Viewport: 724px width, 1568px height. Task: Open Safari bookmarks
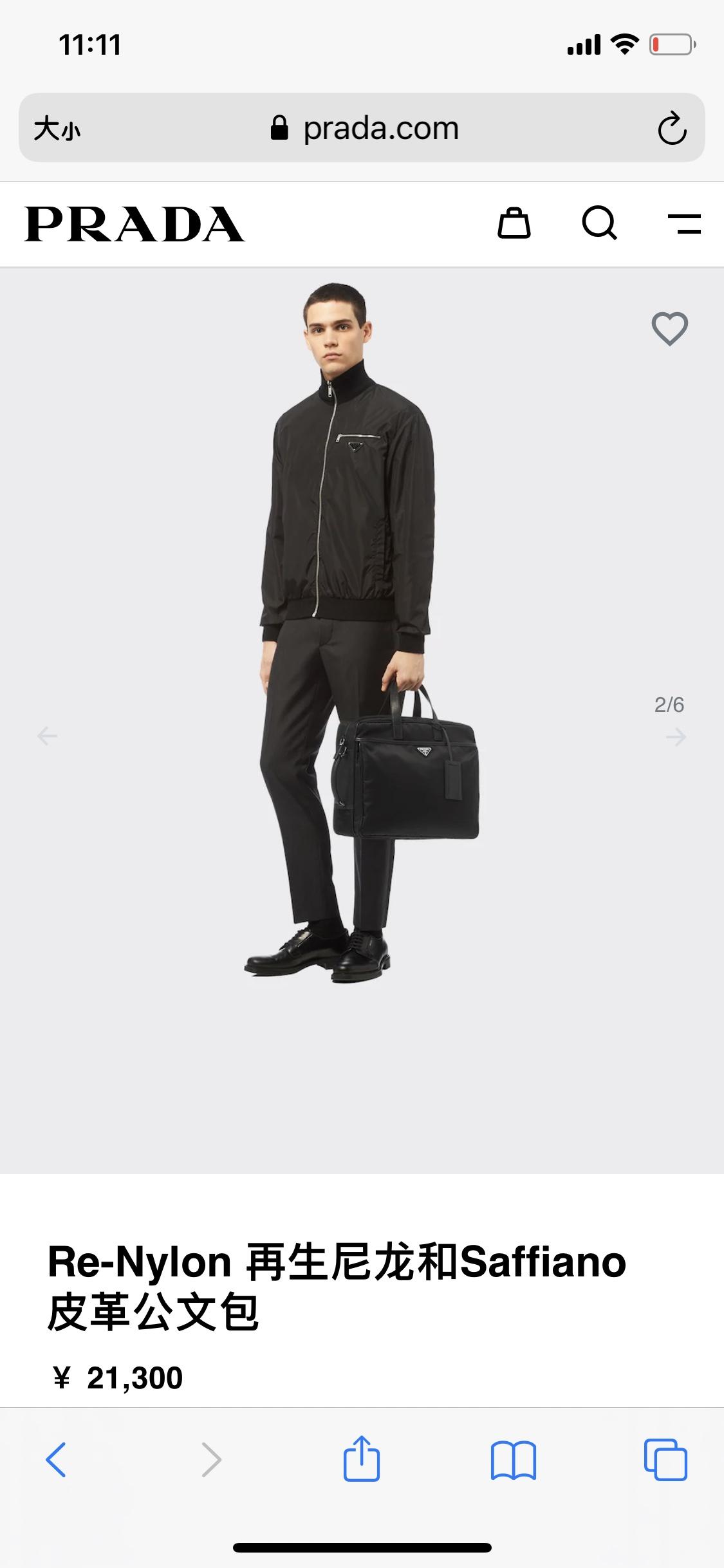513,1460
